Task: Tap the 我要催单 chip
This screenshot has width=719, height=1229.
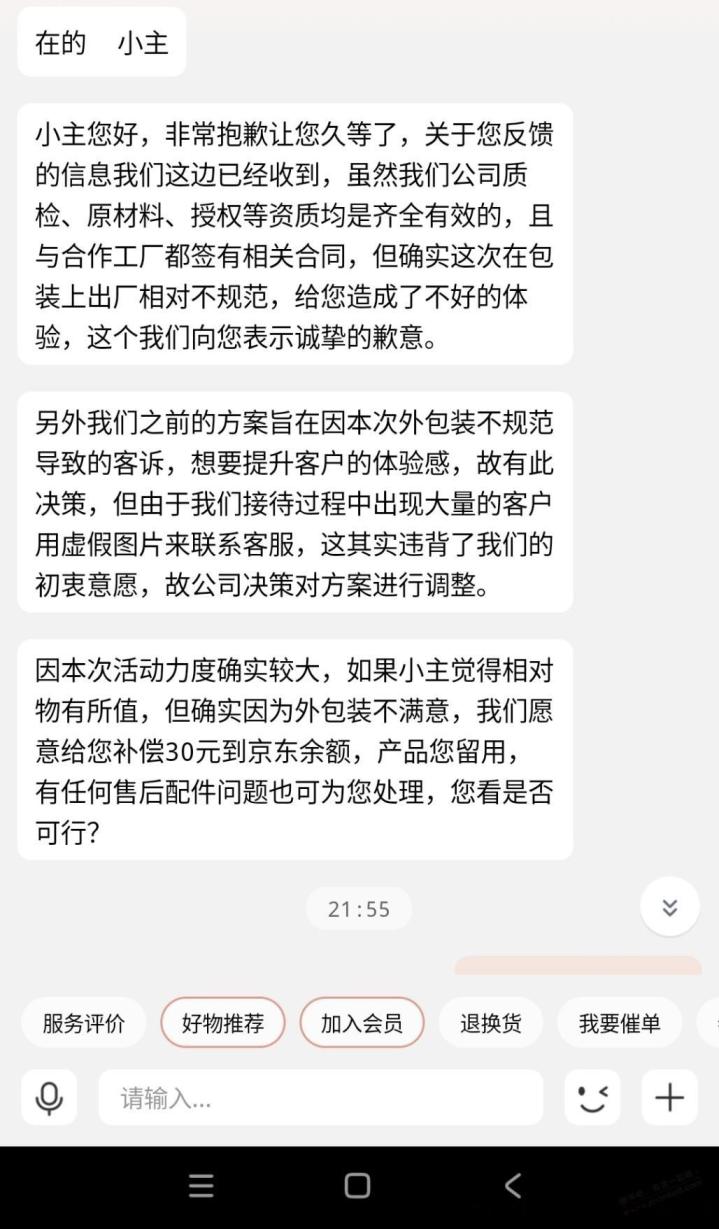Action: pyautogui.click(x=620, y=1023)
